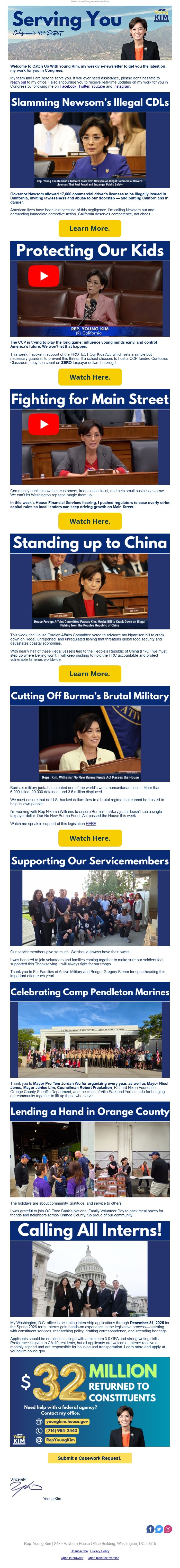Open the Youtube text link in intro

click(x=98, y=86)
